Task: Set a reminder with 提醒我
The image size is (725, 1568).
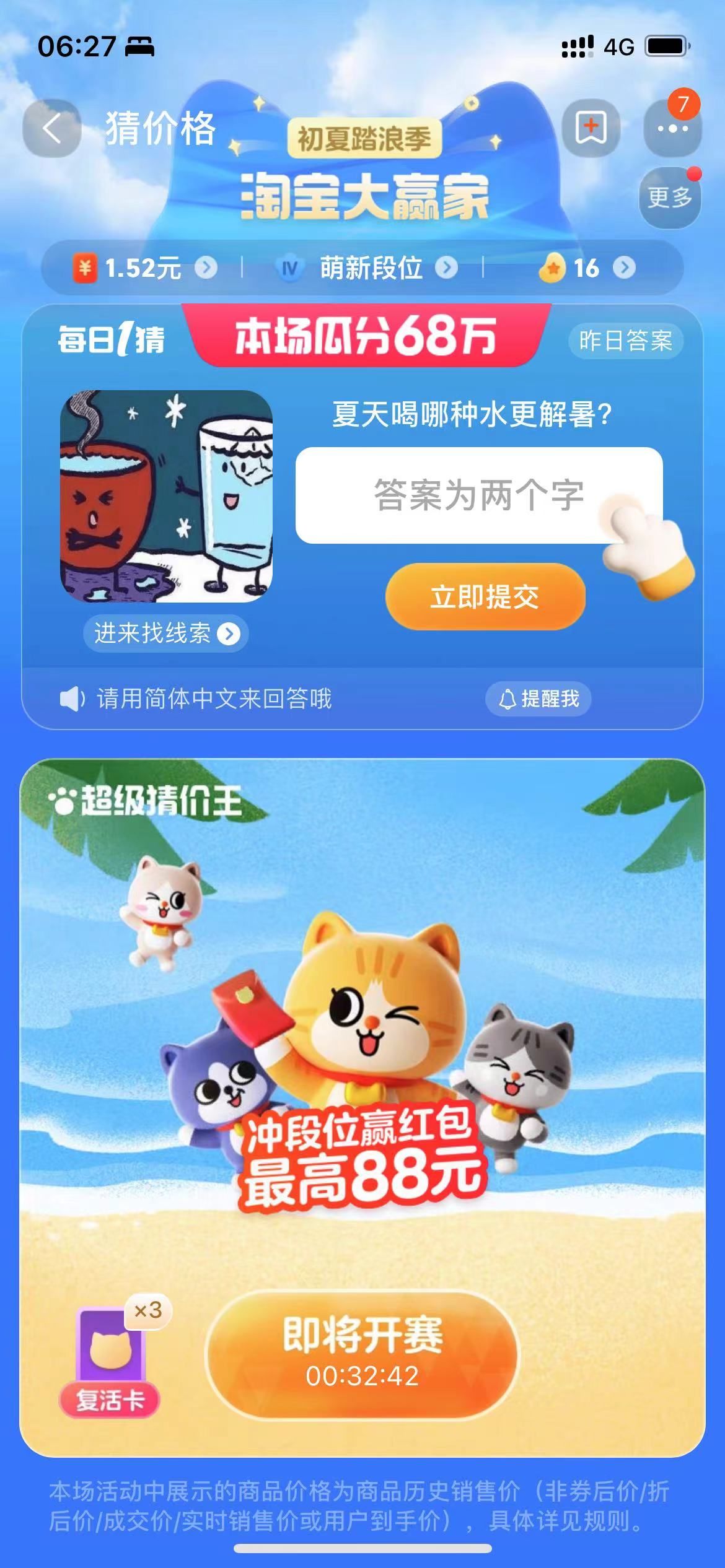Action: click(538, 699)
